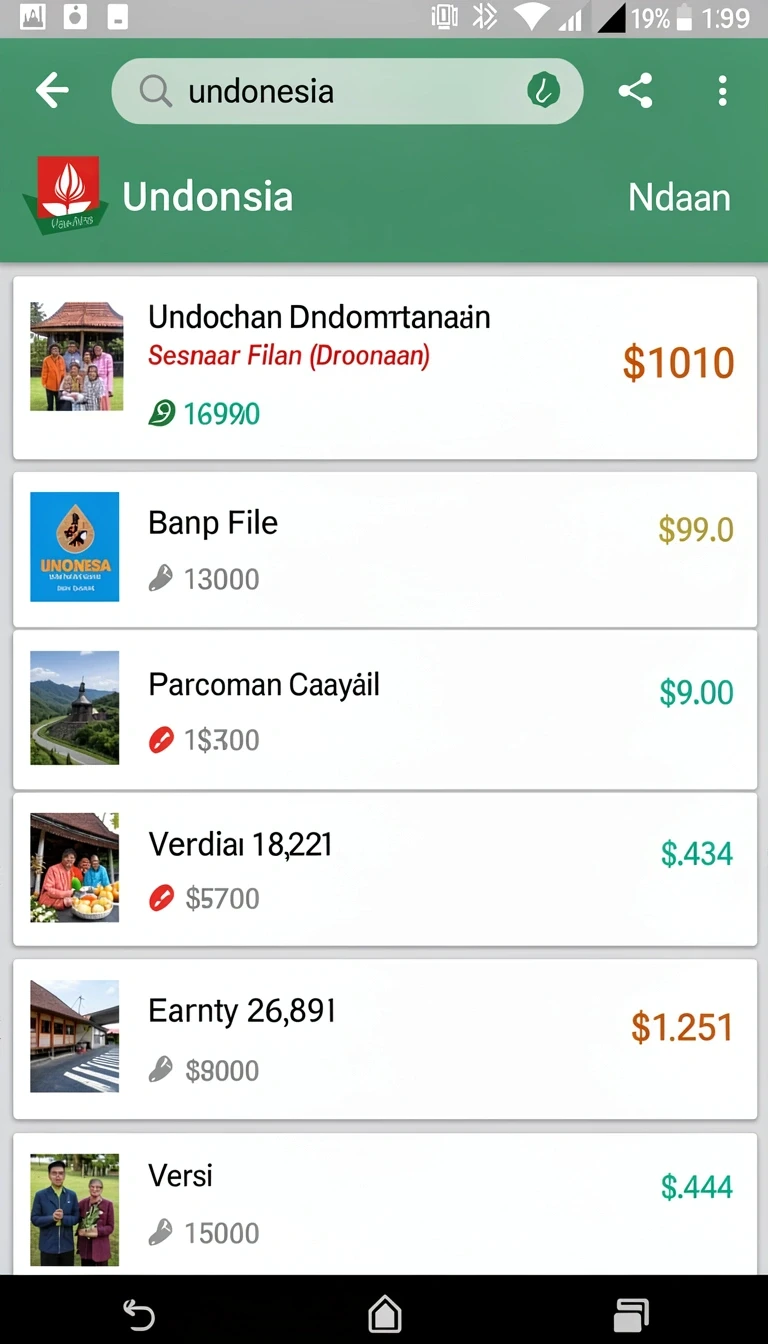
Task: Open the Undochan Dndomrtanaän listing
Action: click(385, 368)
